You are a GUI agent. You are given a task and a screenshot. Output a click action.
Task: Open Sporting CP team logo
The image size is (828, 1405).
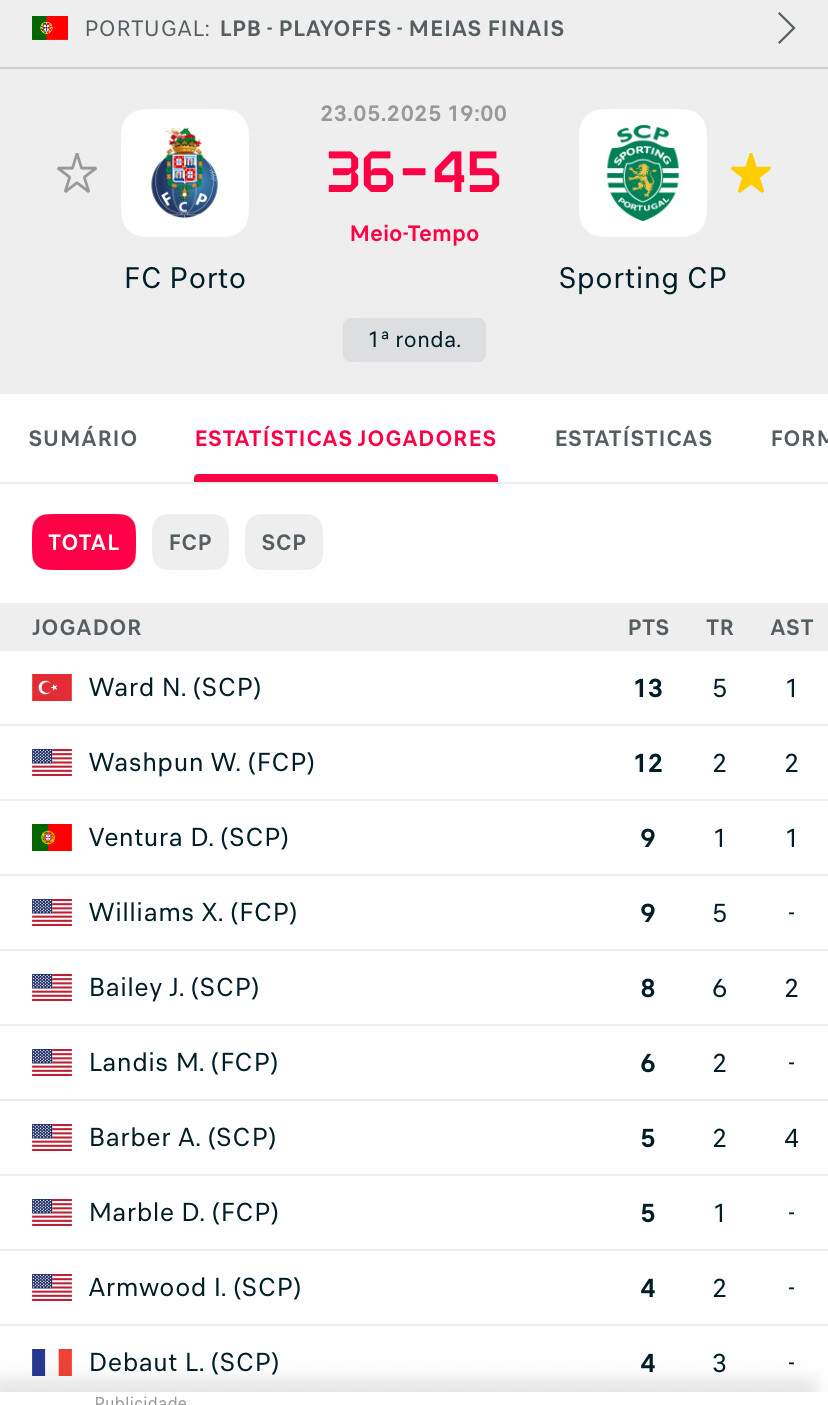point(643,173)
